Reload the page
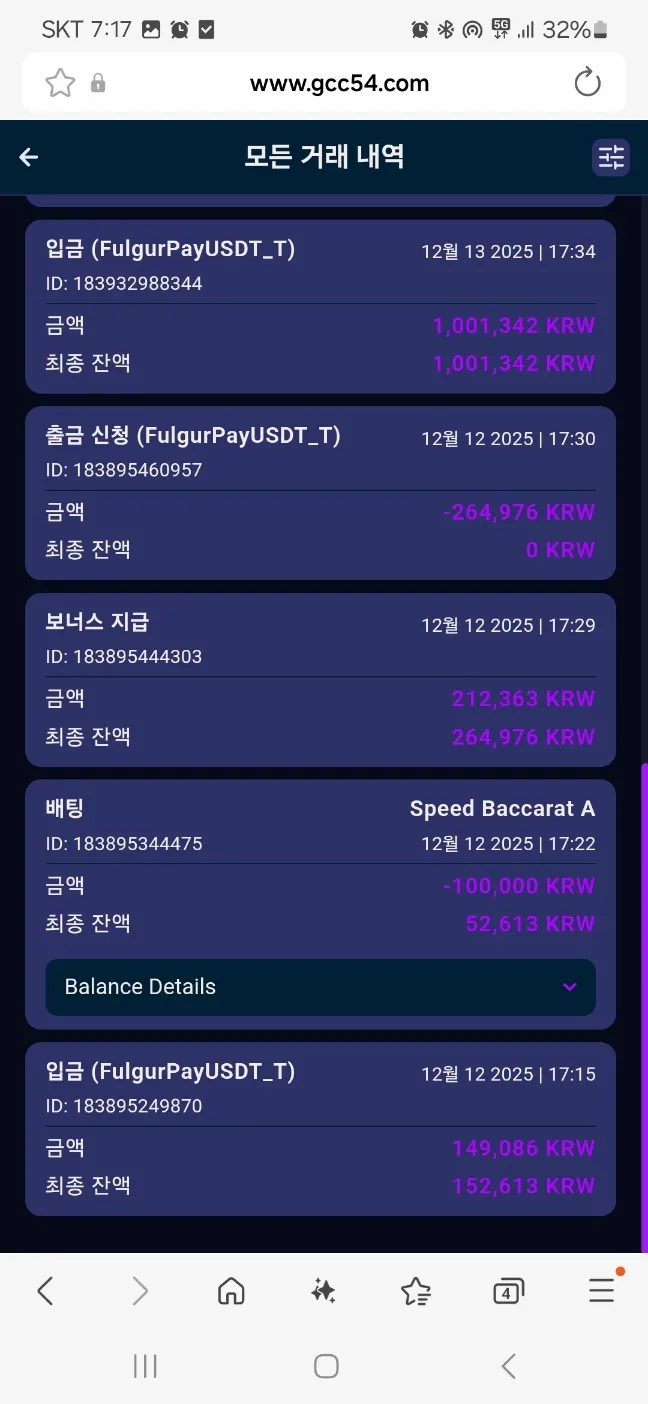648x1404 pixels. [587, 83]
